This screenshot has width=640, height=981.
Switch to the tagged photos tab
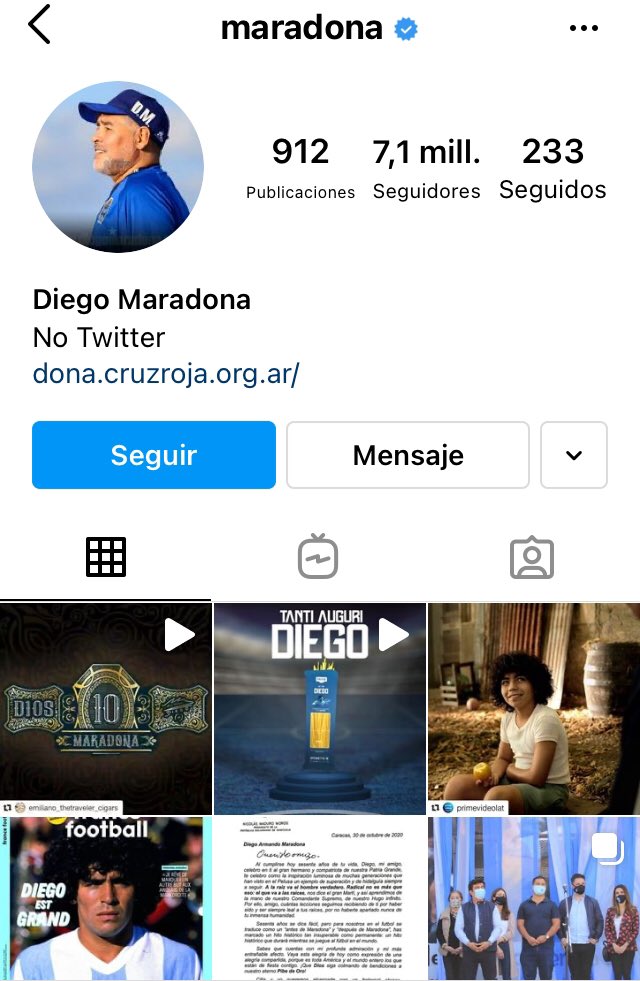(531, 557)
